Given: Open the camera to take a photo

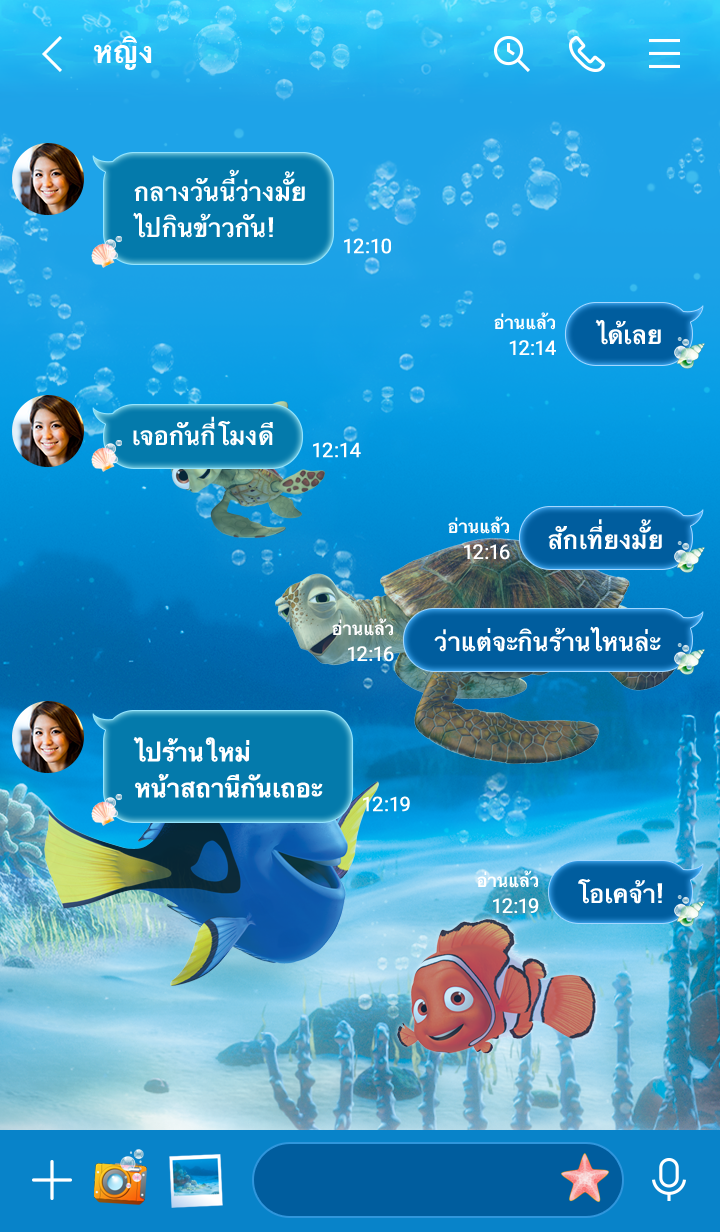Looking at the screenshot, I should [120, 1181].
